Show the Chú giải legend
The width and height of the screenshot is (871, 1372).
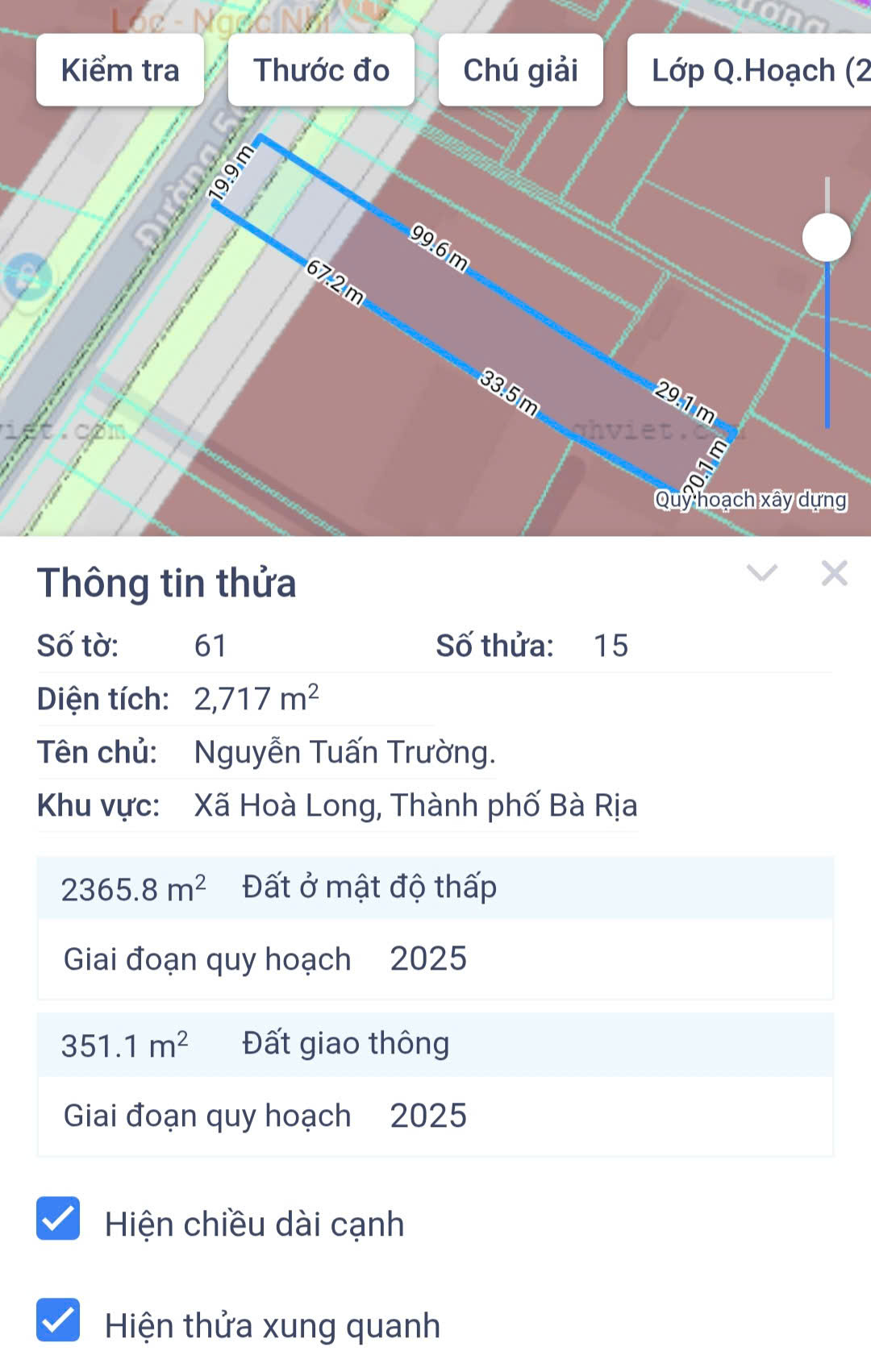[x=520, y=70]
